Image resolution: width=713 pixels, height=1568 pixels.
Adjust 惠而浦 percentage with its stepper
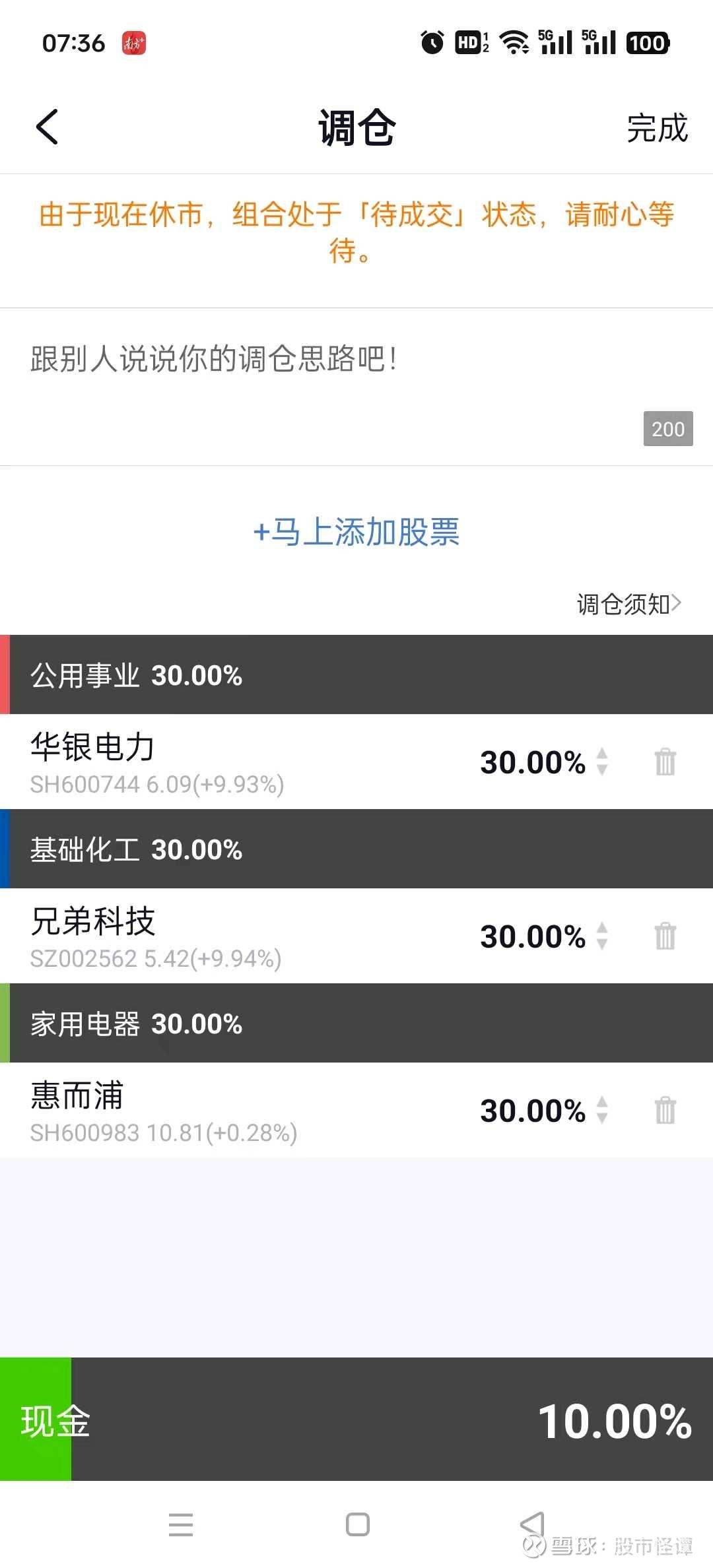pos(602,1110)
